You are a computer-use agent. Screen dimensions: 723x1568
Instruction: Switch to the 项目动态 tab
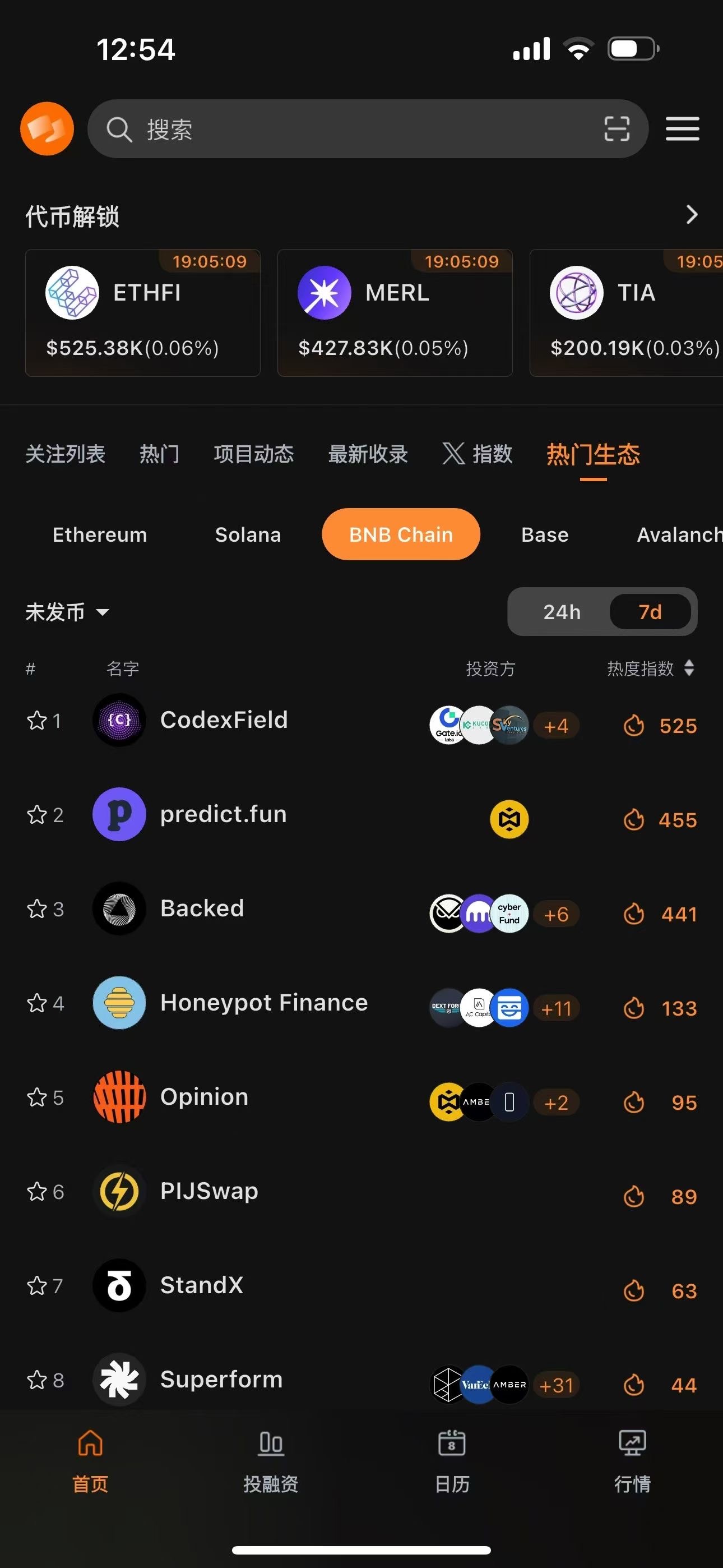[254, 454]
